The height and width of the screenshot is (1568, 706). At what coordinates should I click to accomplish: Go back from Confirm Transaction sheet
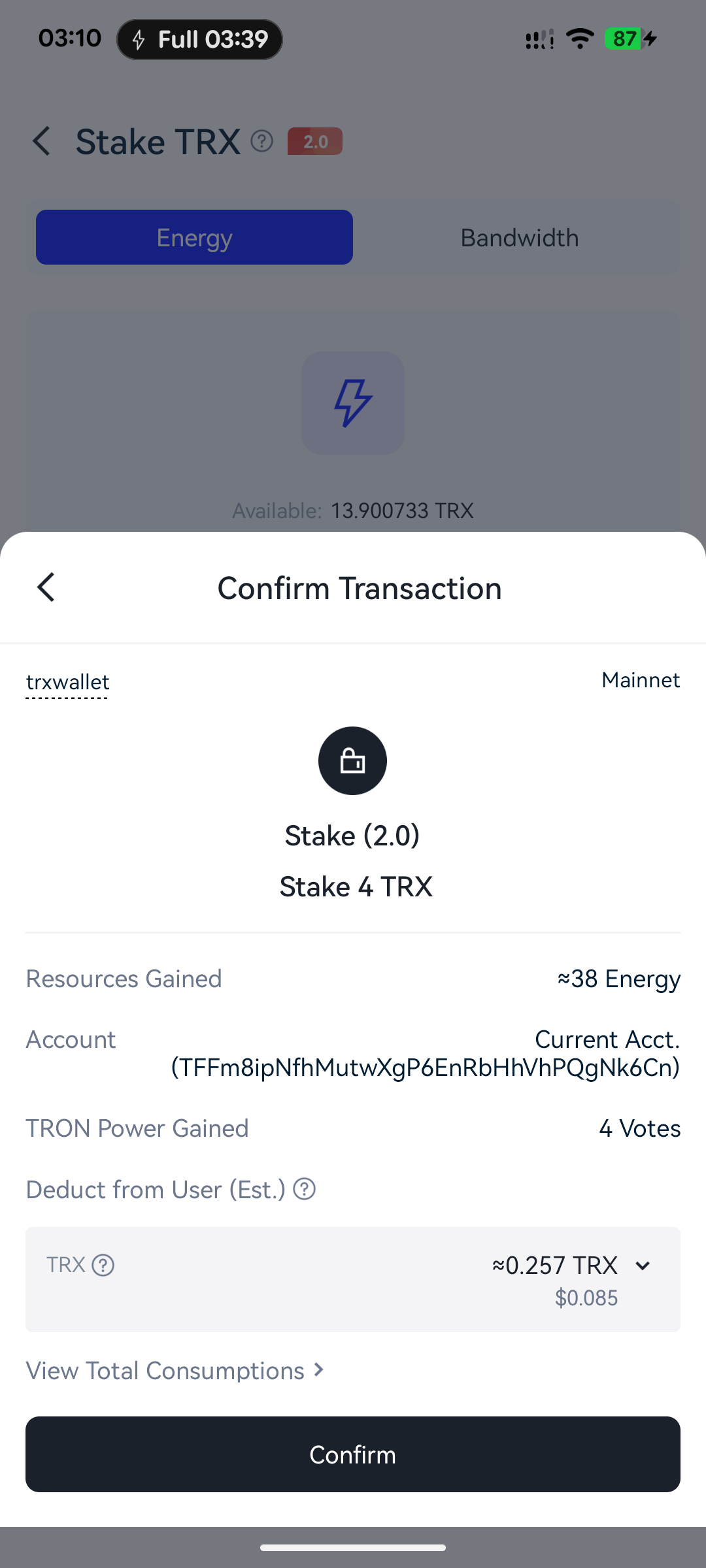coord(46,587)
